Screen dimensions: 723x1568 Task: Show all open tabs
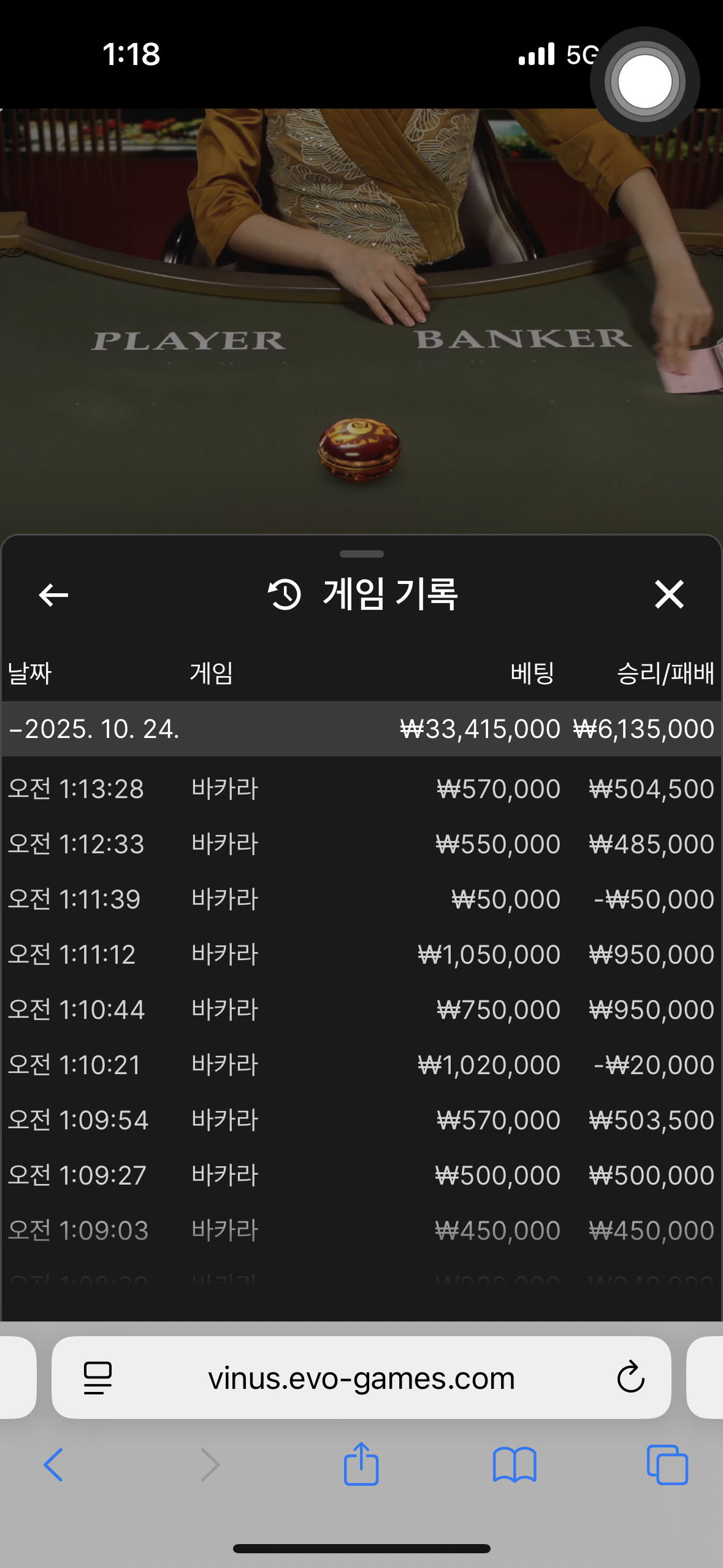point(667,1465)
